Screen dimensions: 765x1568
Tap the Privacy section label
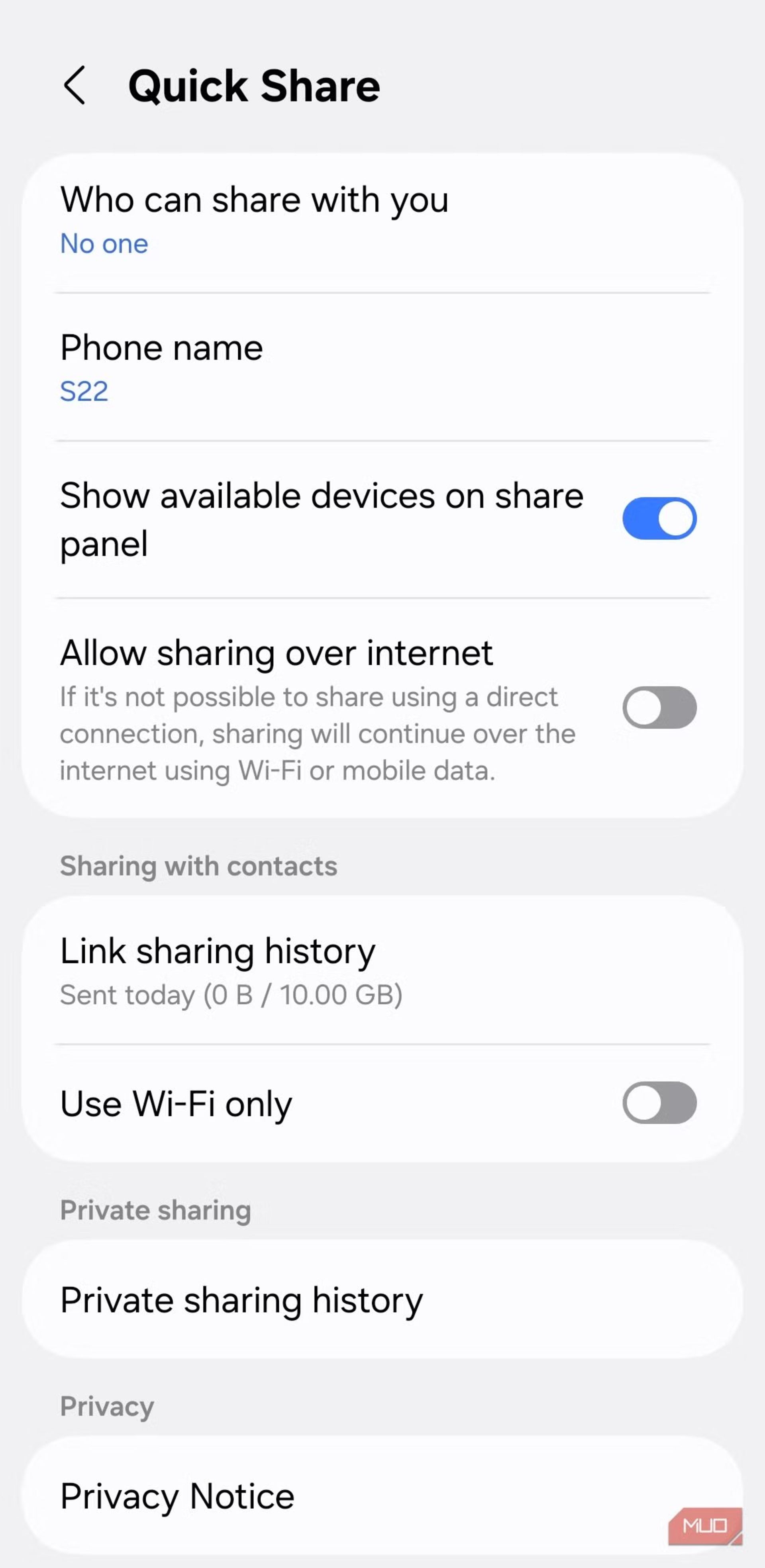pos(106,1405)
